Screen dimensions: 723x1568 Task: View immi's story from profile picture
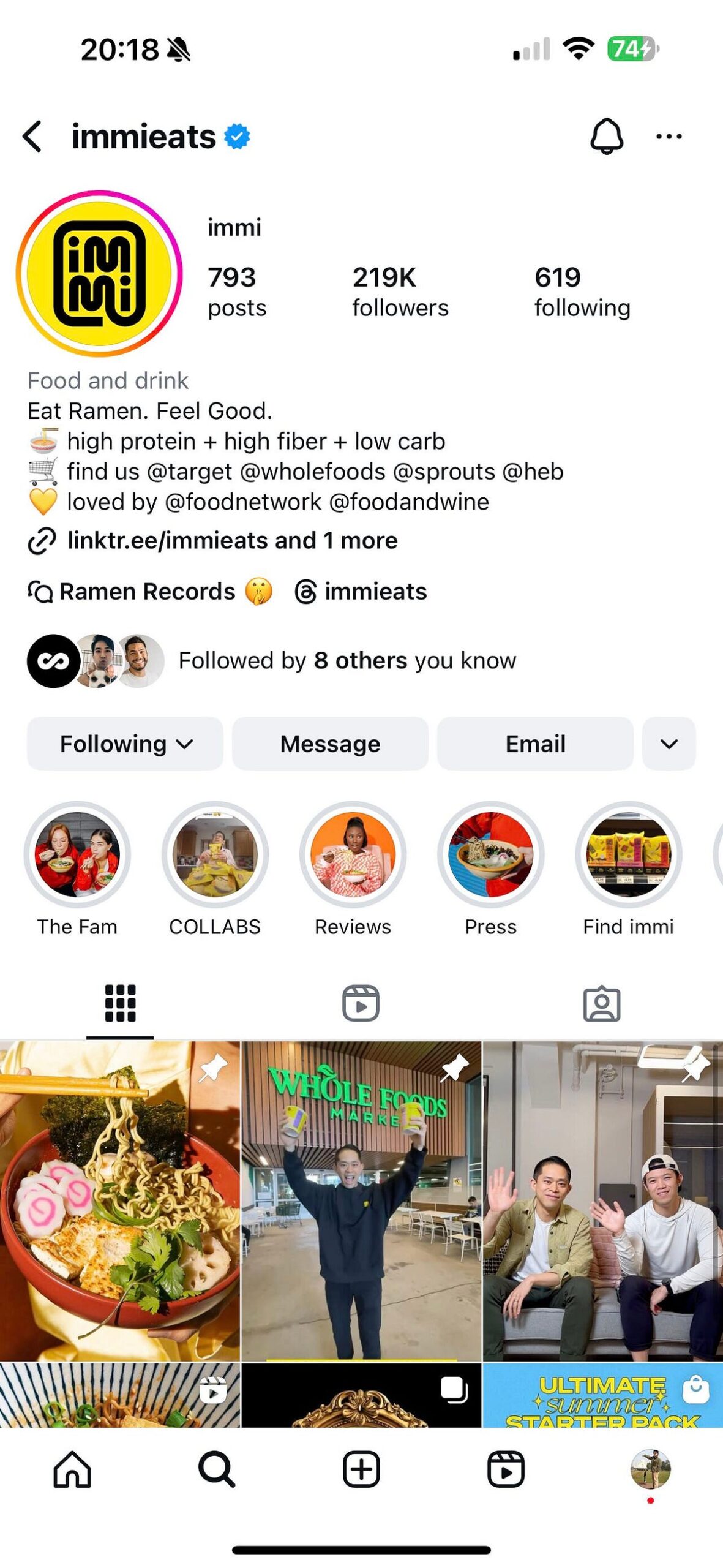tap(99, 274)
